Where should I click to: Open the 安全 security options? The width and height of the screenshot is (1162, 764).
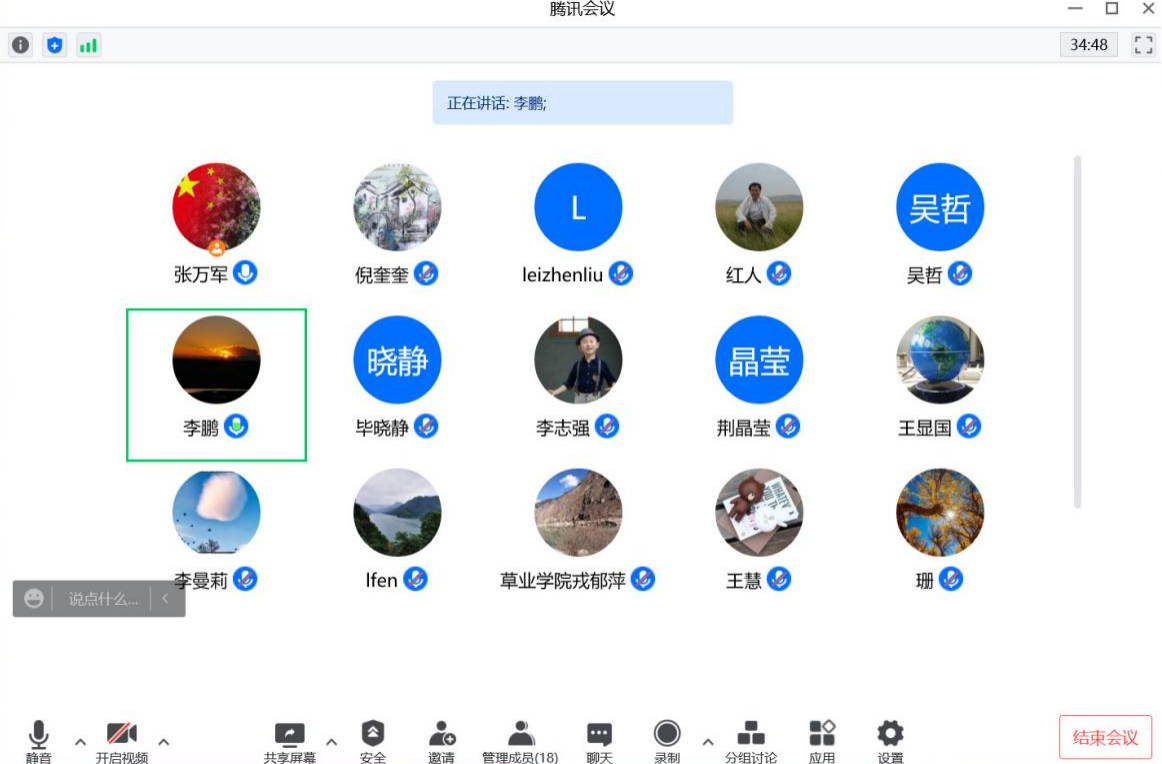(373, 740)
